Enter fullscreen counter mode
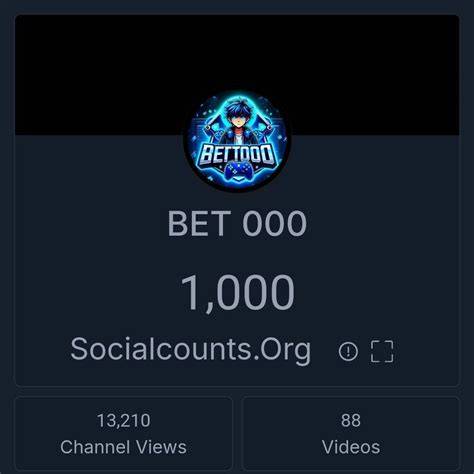 pyautogui.click(x=382, y=351)
